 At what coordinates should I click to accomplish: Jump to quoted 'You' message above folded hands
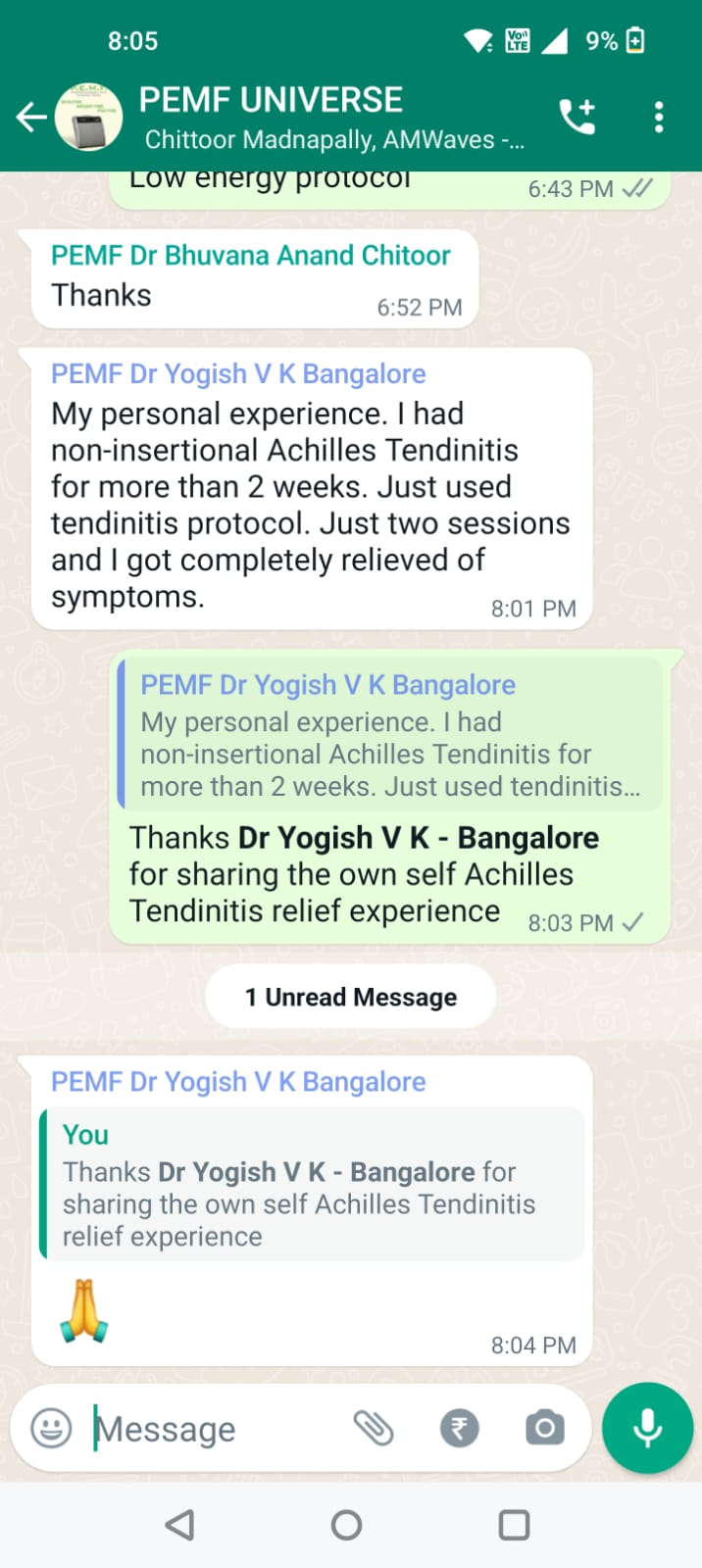pyautogui.click(x=312, y=1184)
